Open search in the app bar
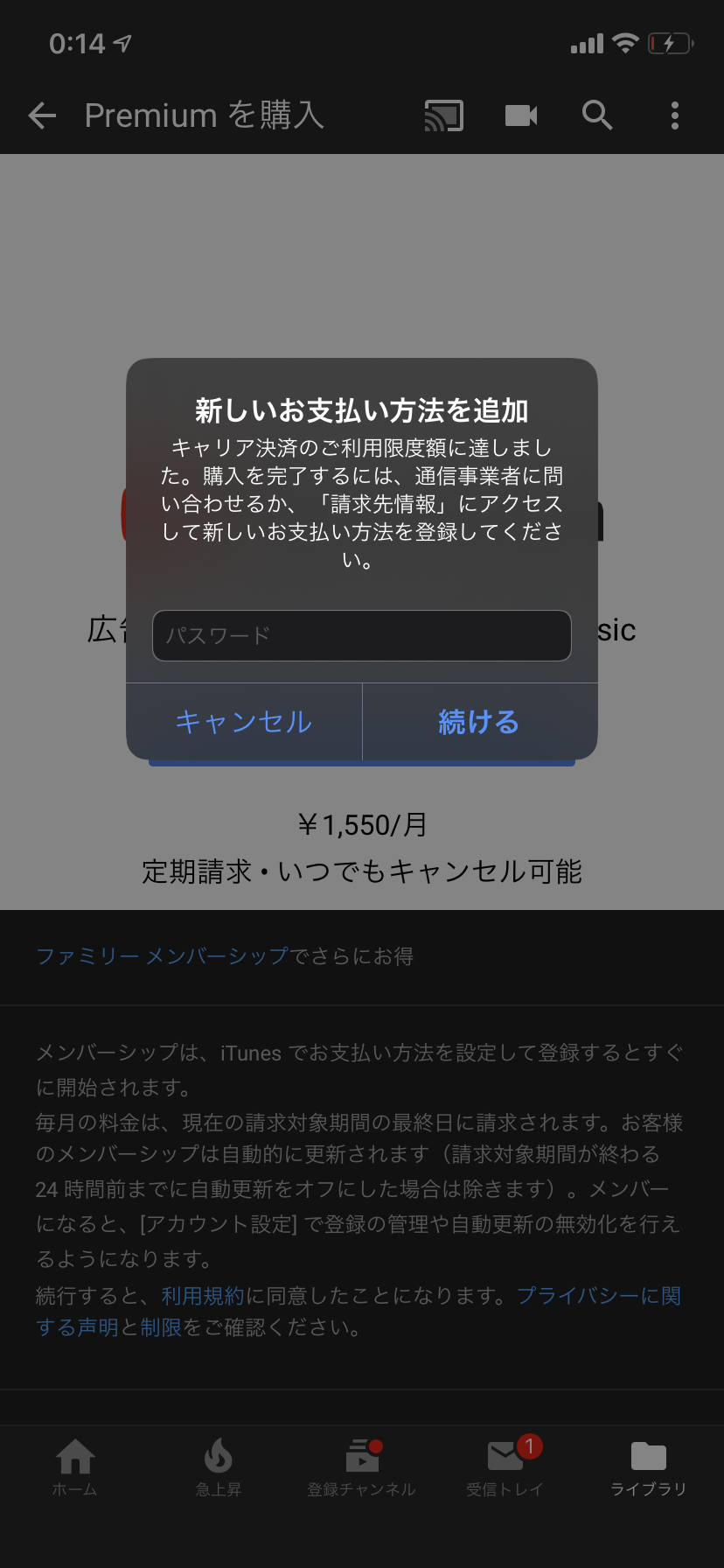724x1568 pixels. (x=597, y=115)
